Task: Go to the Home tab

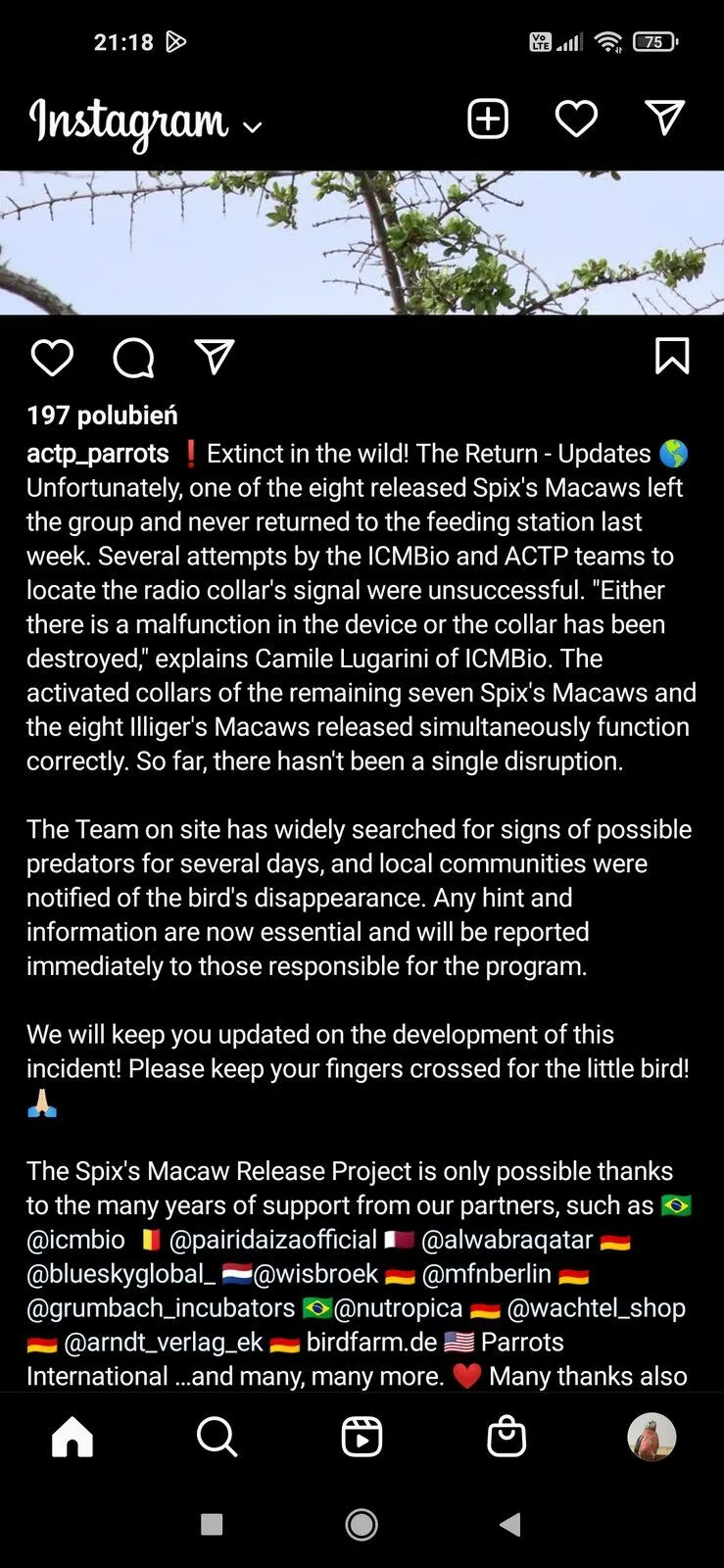Action: 72,1438
